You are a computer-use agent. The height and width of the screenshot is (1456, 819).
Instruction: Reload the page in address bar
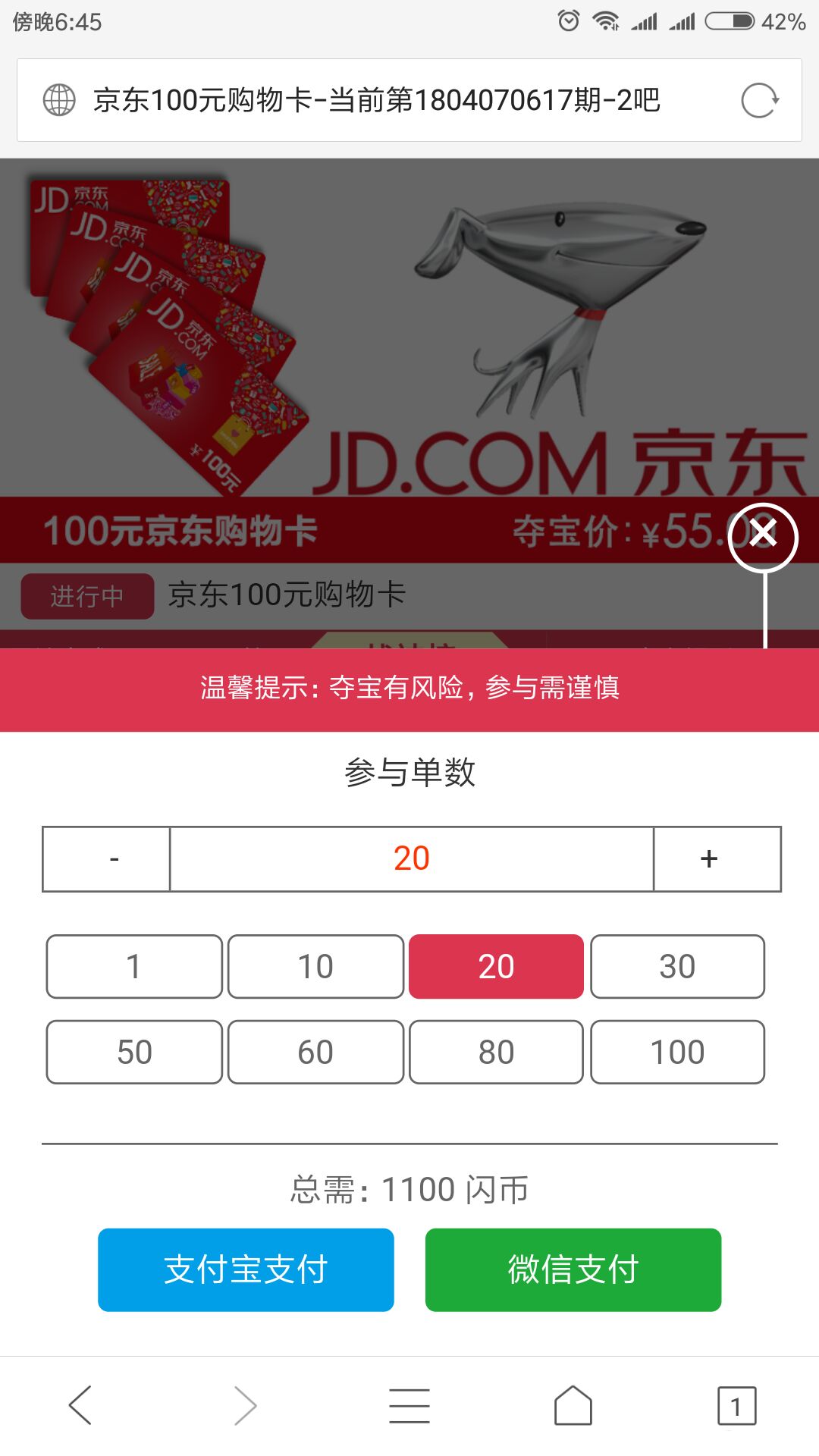(x=760, y=100)
